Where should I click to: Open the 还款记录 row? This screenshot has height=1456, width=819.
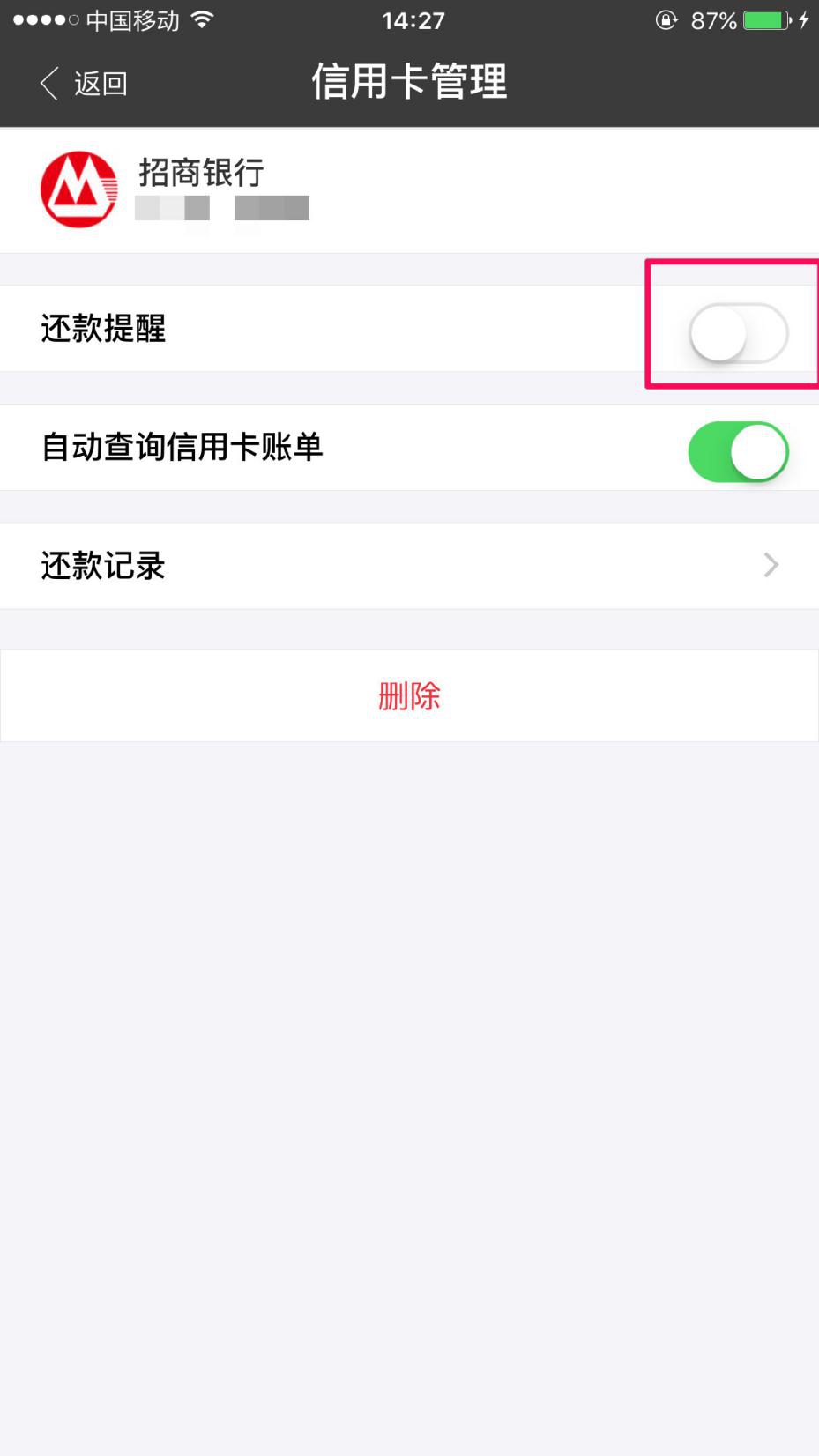409,566
